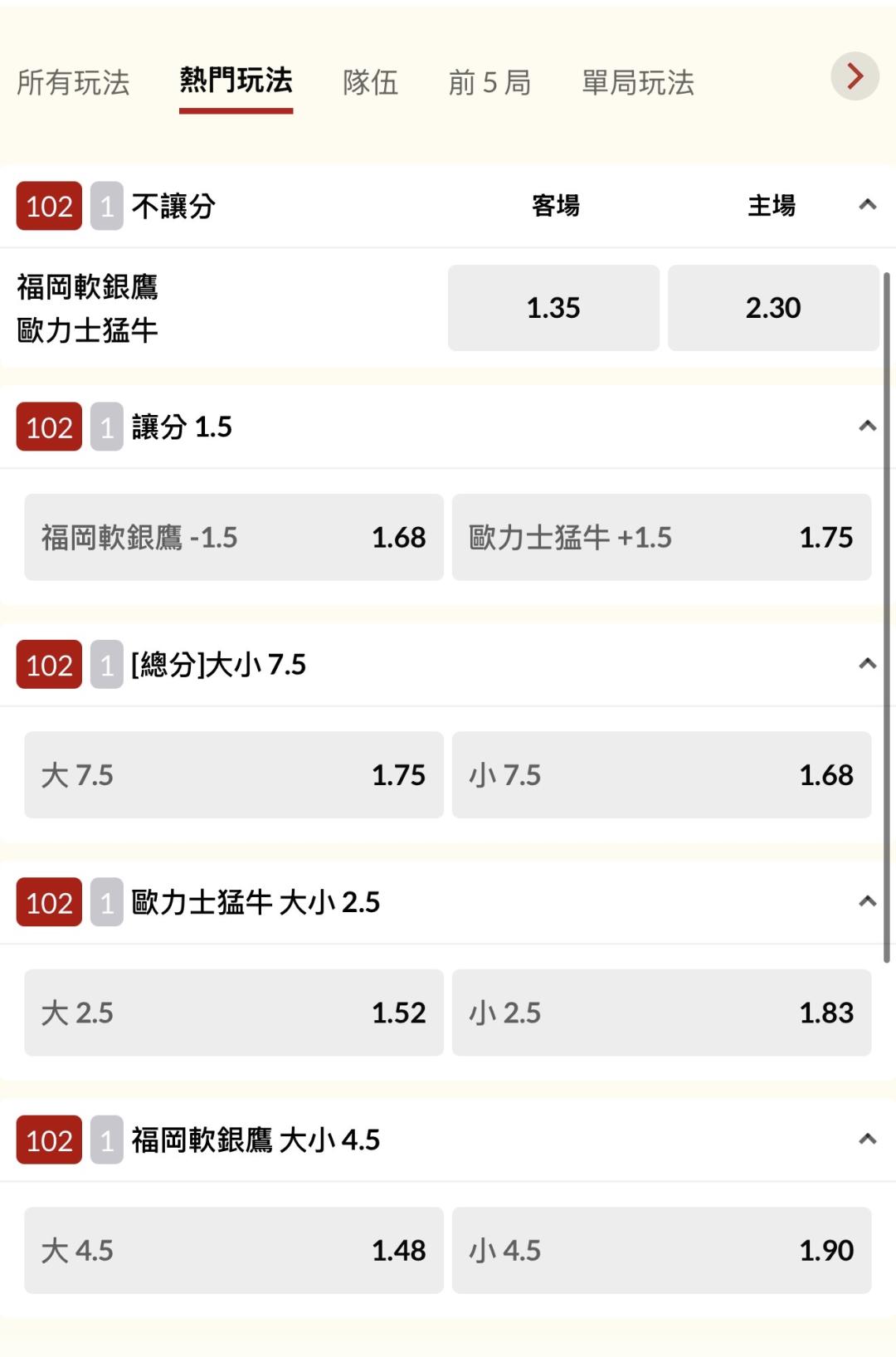
Task: Pick 客場 odds 1.35 for 不讓分
Action: point(553,308)
